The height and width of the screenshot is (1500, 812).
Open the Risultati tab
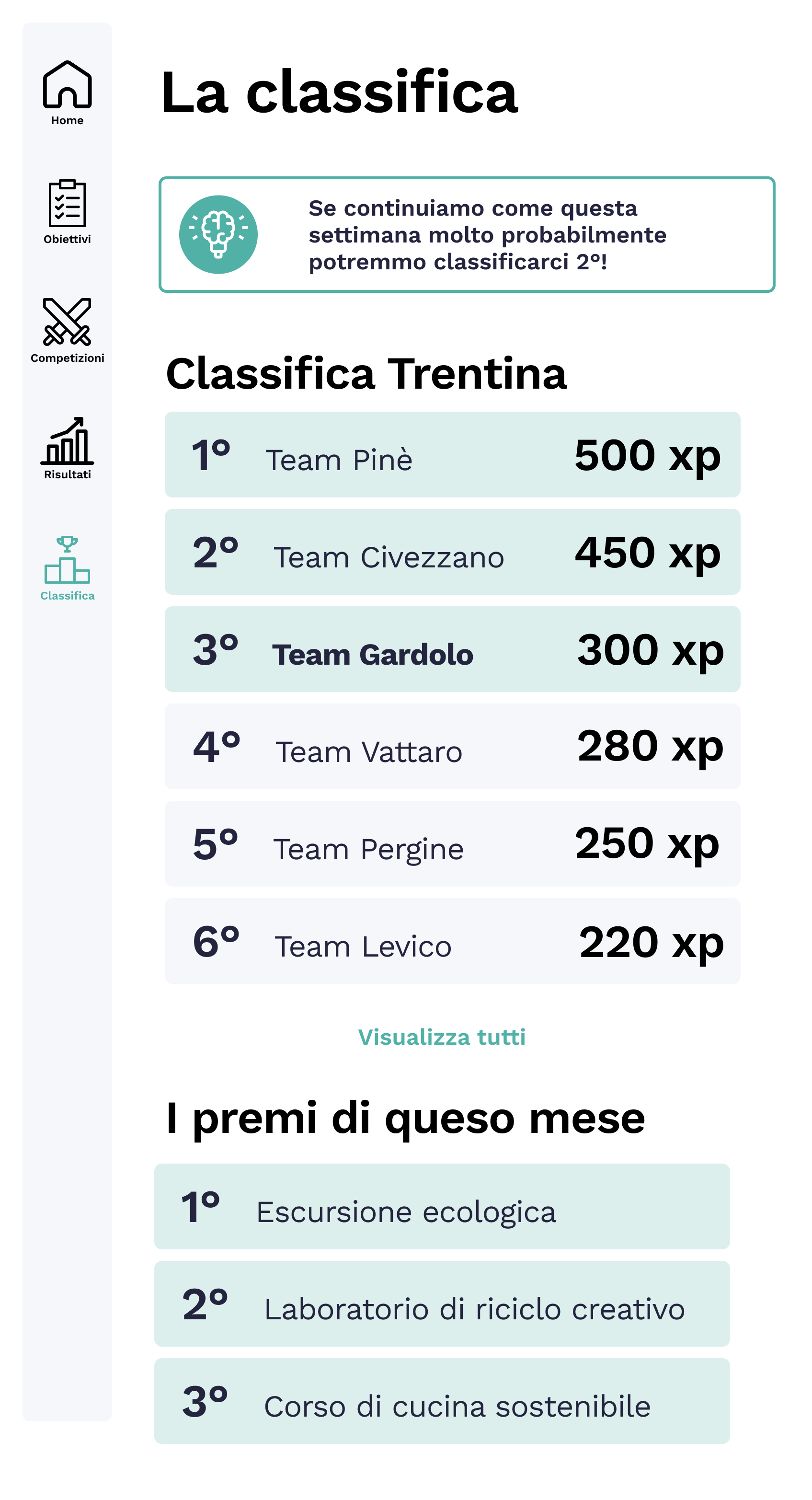(67, 449)
